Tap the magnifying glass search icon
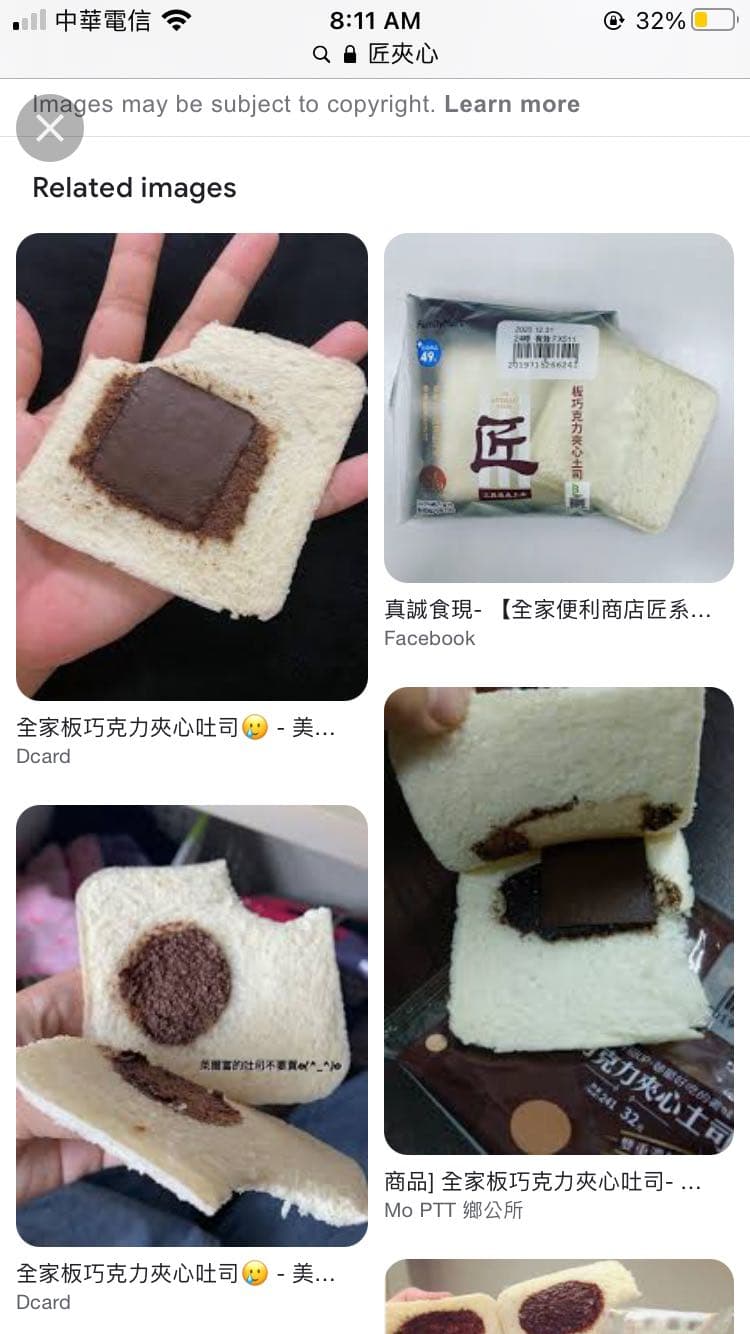The height and width of the screenshot is (1334, 750). tap(320, 56)
